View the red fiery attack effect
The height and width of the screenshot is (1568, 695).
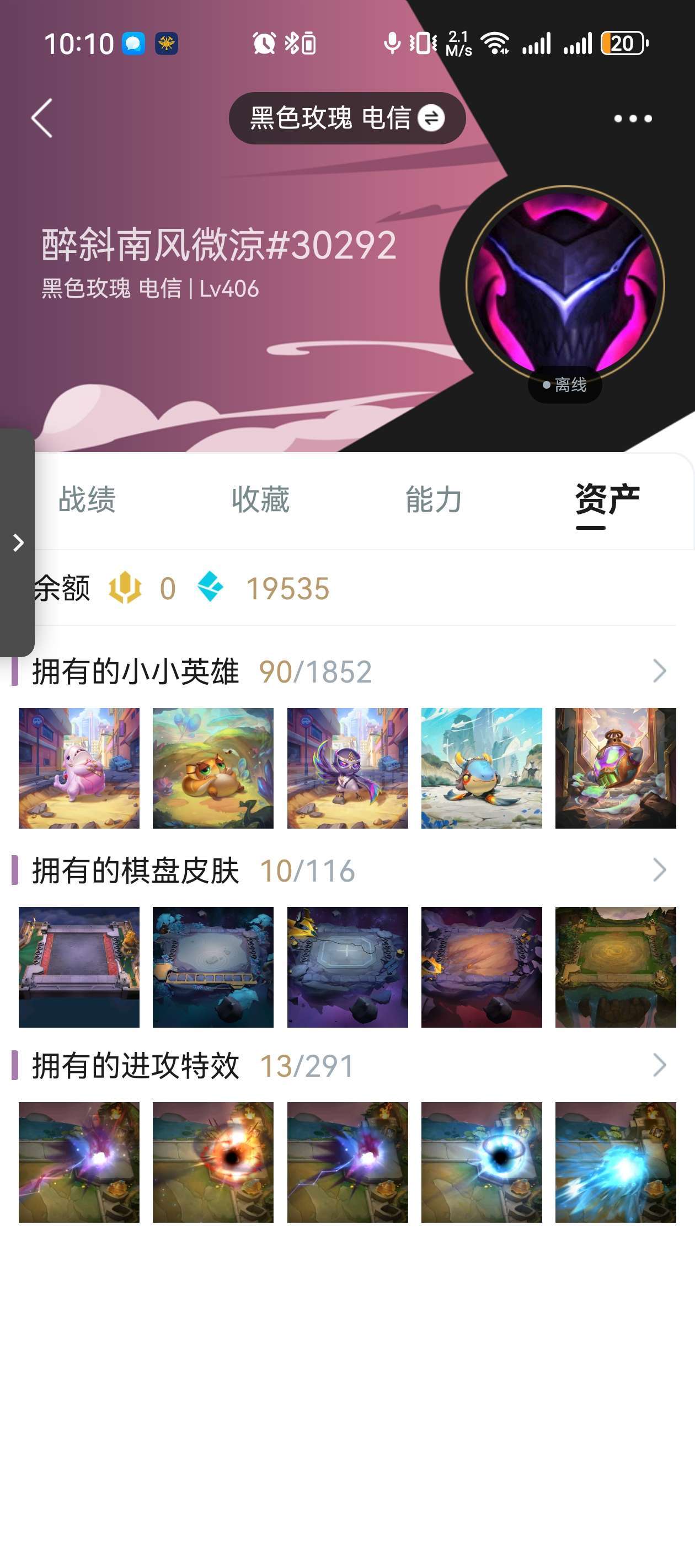point(213,1162)
